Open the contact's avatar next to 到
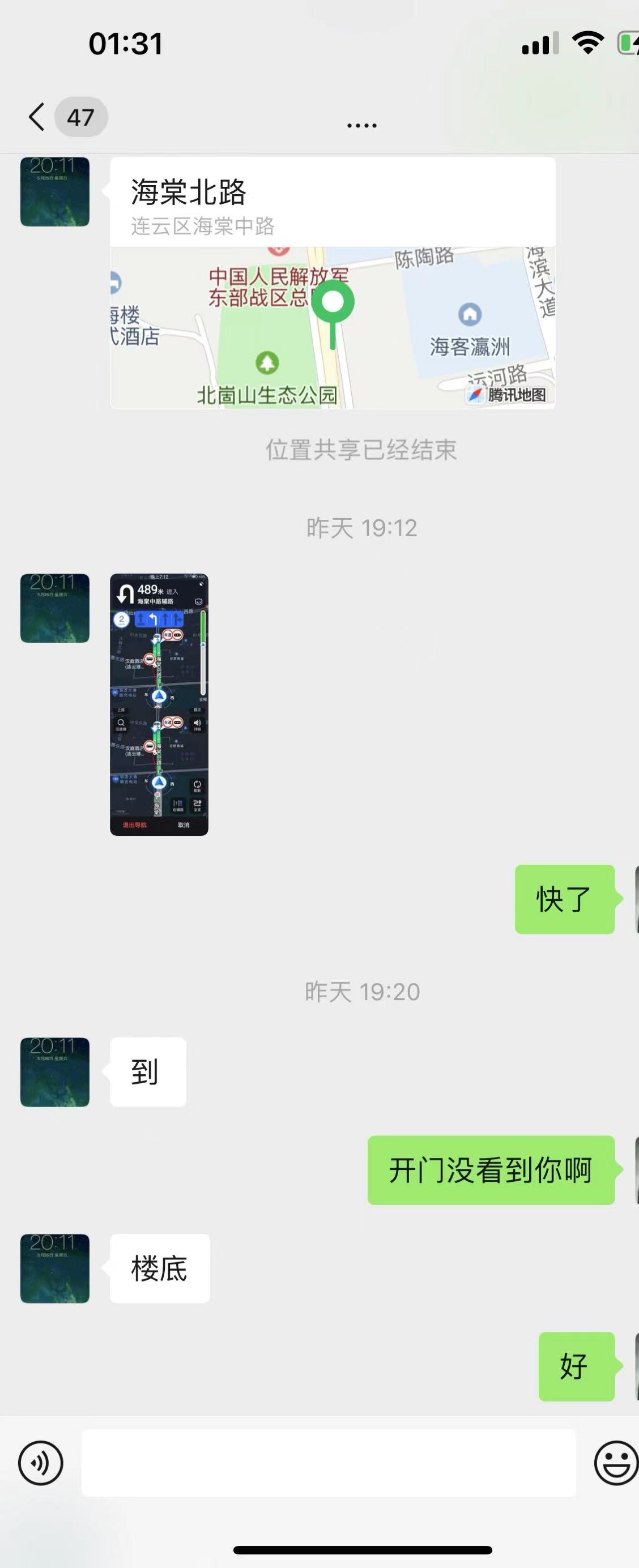The image size is (639, 1568). tap(55, 1072)
